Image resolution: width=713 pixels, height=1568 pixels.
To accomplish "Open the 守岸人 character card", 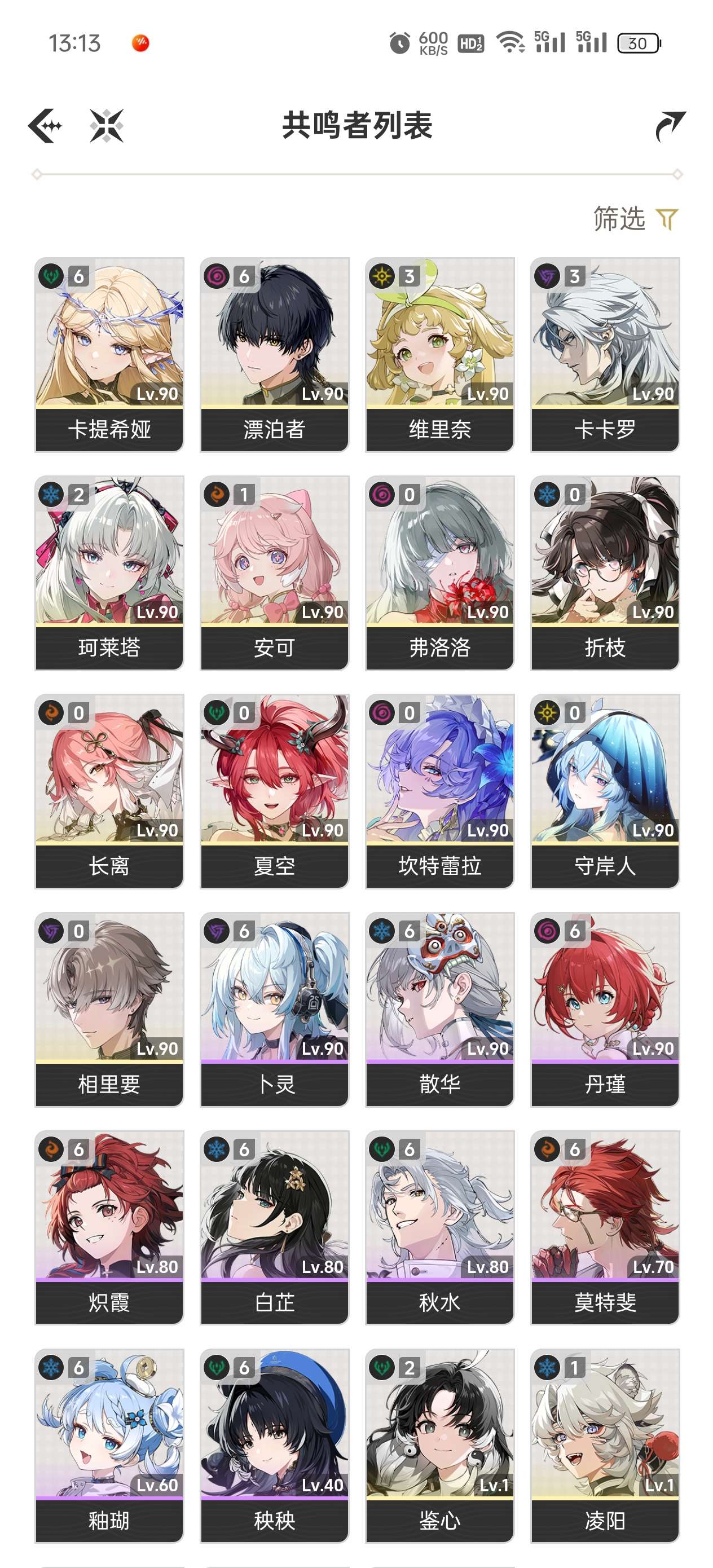I will (605, 791).
